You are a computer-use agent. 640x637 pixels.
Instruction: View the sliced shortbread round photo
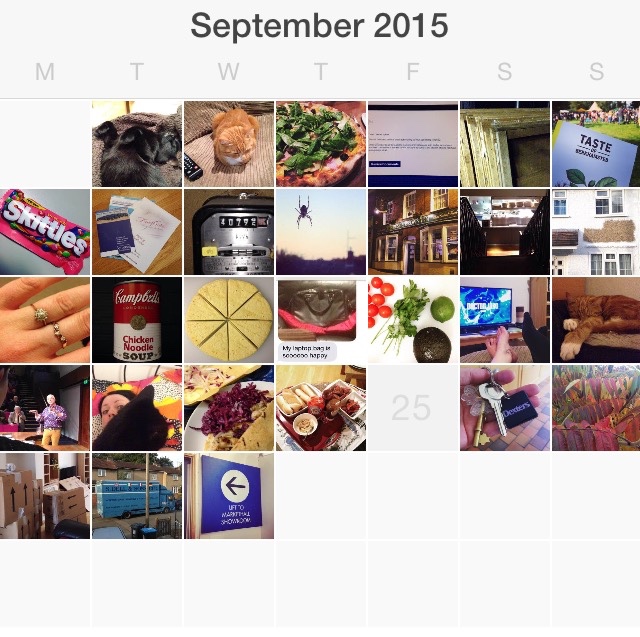229,320
